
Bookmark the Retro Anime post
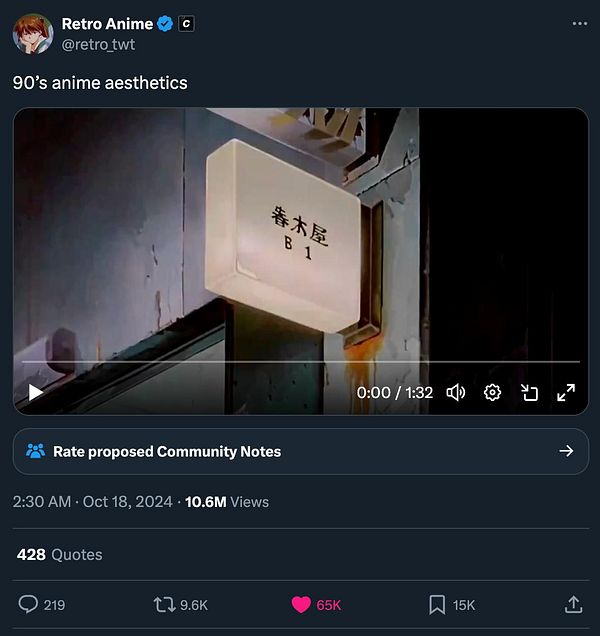click(x=437, y=604)
